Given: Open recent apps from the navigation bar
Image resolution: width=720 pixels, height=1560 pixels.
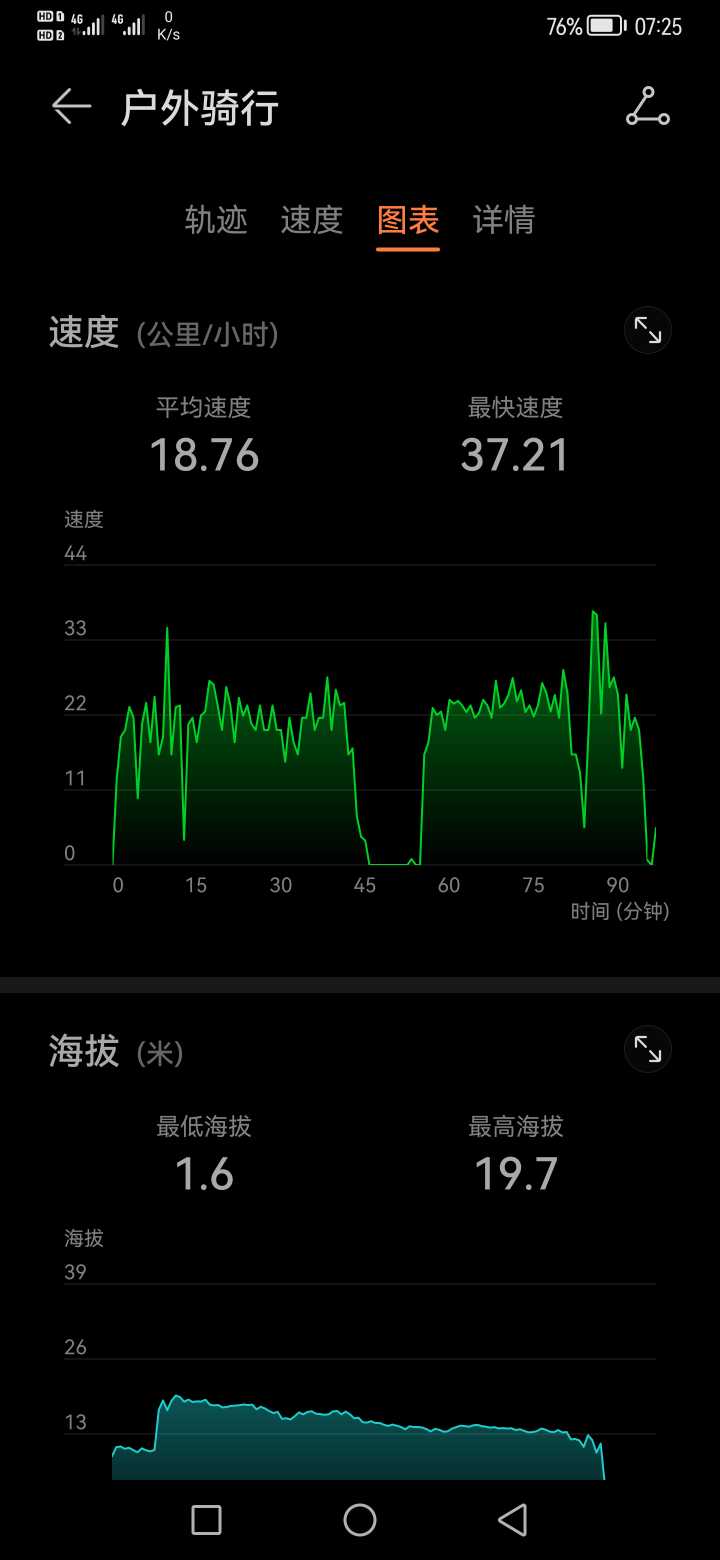Looking at the screenshot, I should coord(206,1520).
